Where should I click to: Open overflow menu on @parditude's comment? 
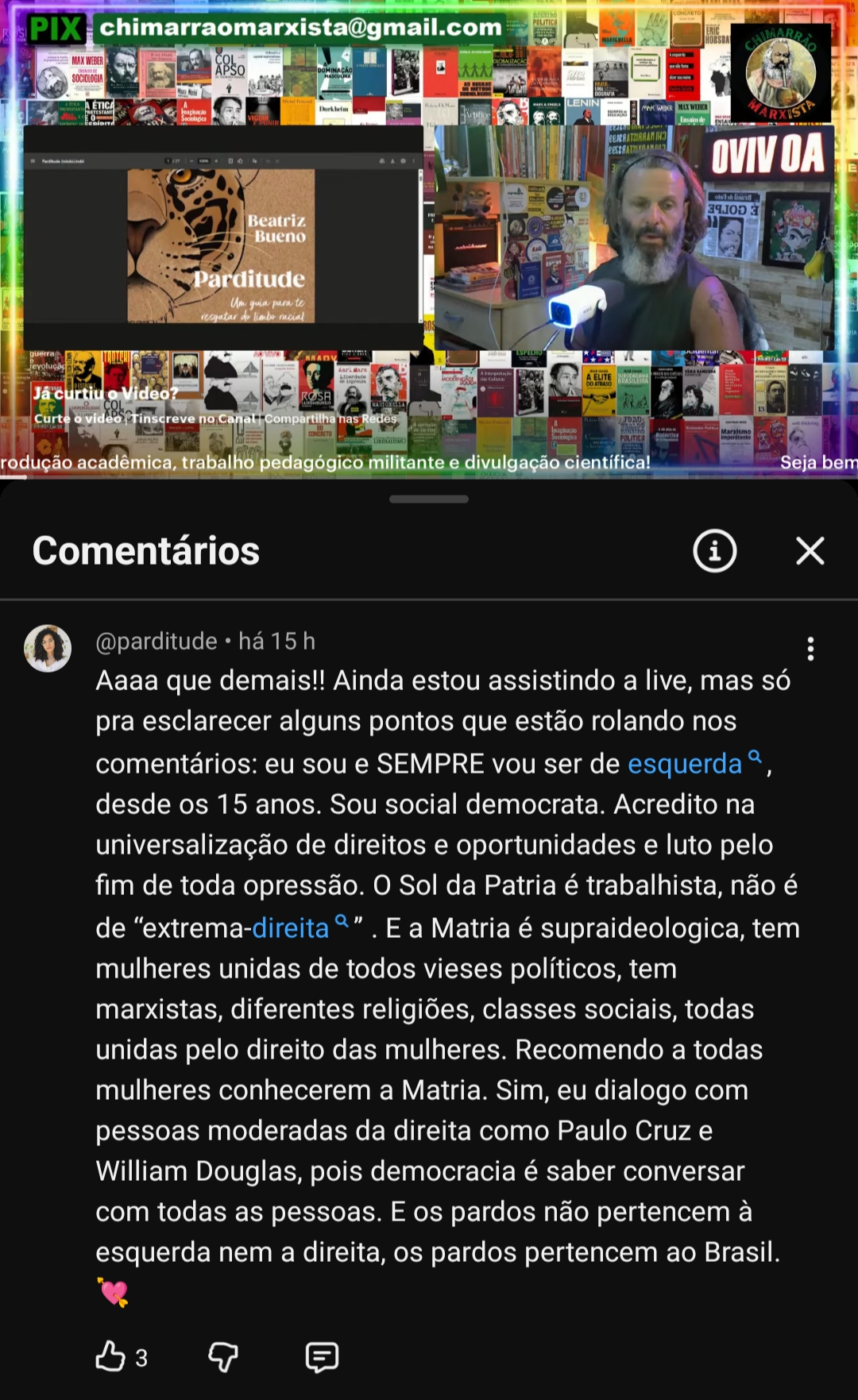[x=810, y=649]
